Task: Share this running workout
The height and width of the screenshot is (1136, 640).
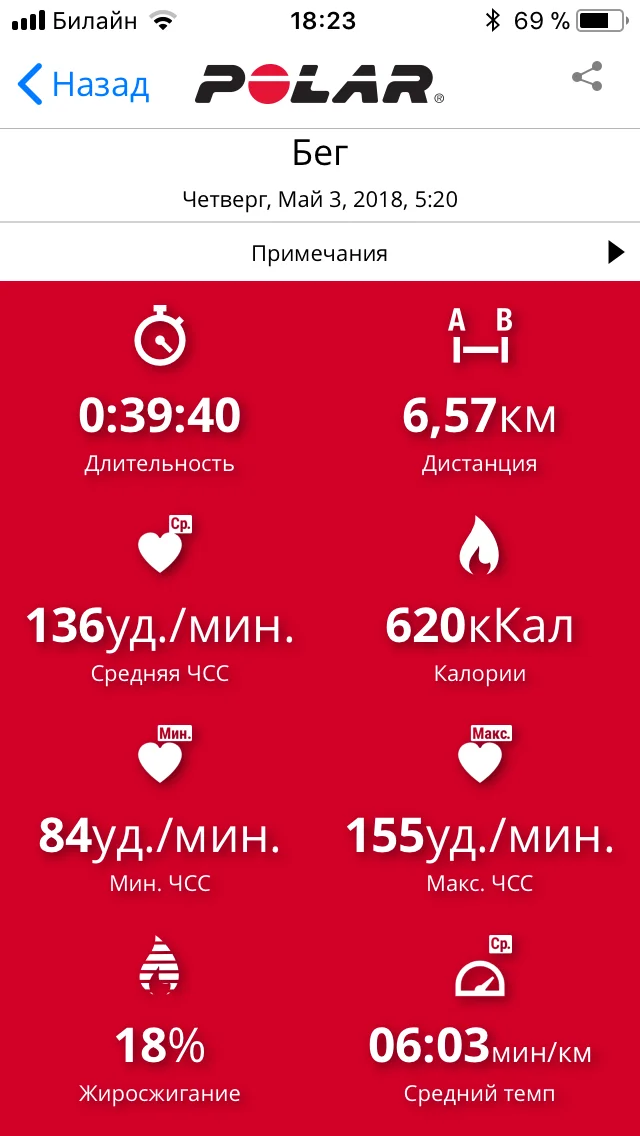Action: click(587, 78)
